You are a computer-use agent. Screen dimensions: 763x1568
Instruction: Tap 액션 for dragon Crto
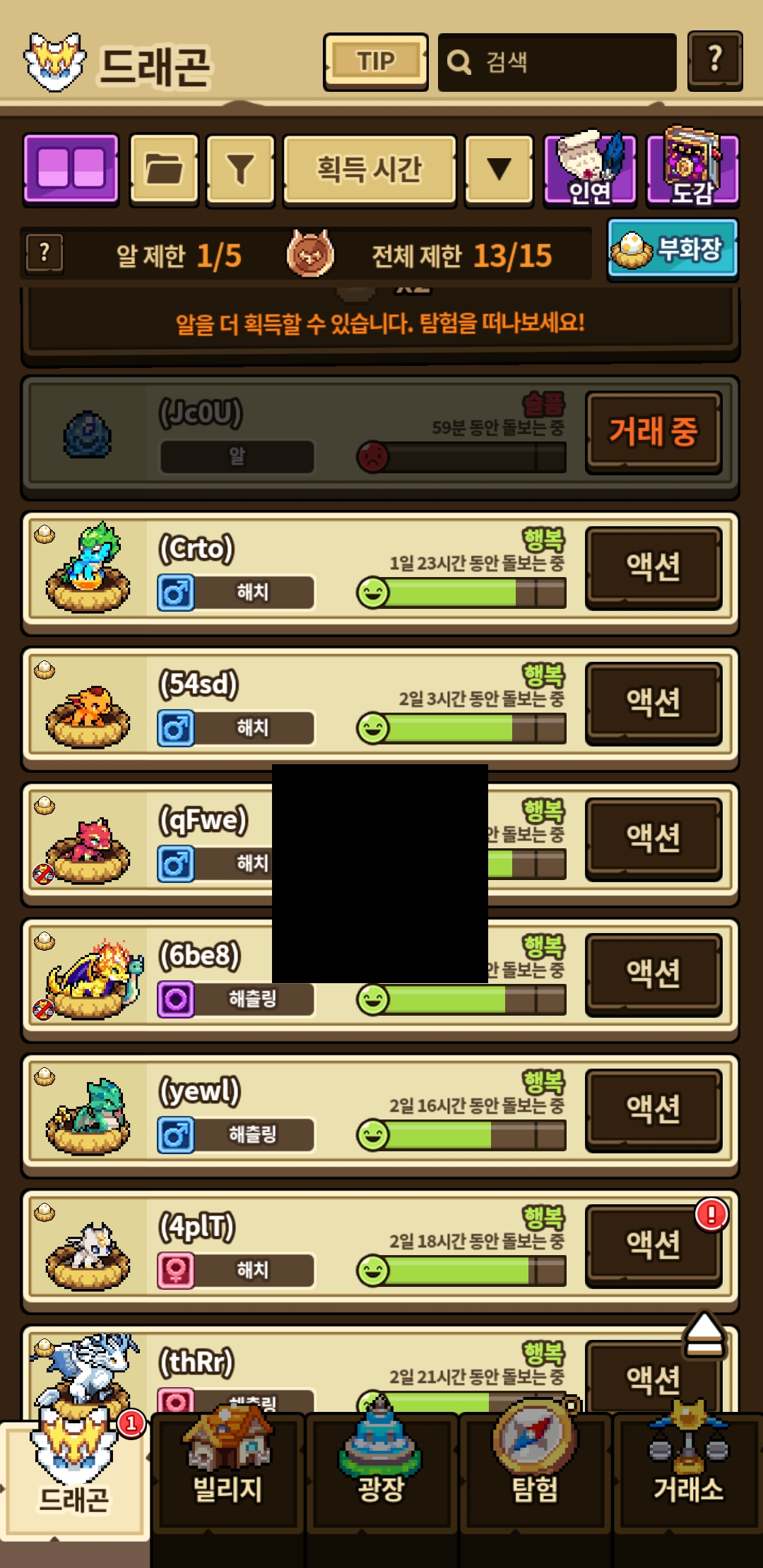[653, 567]
